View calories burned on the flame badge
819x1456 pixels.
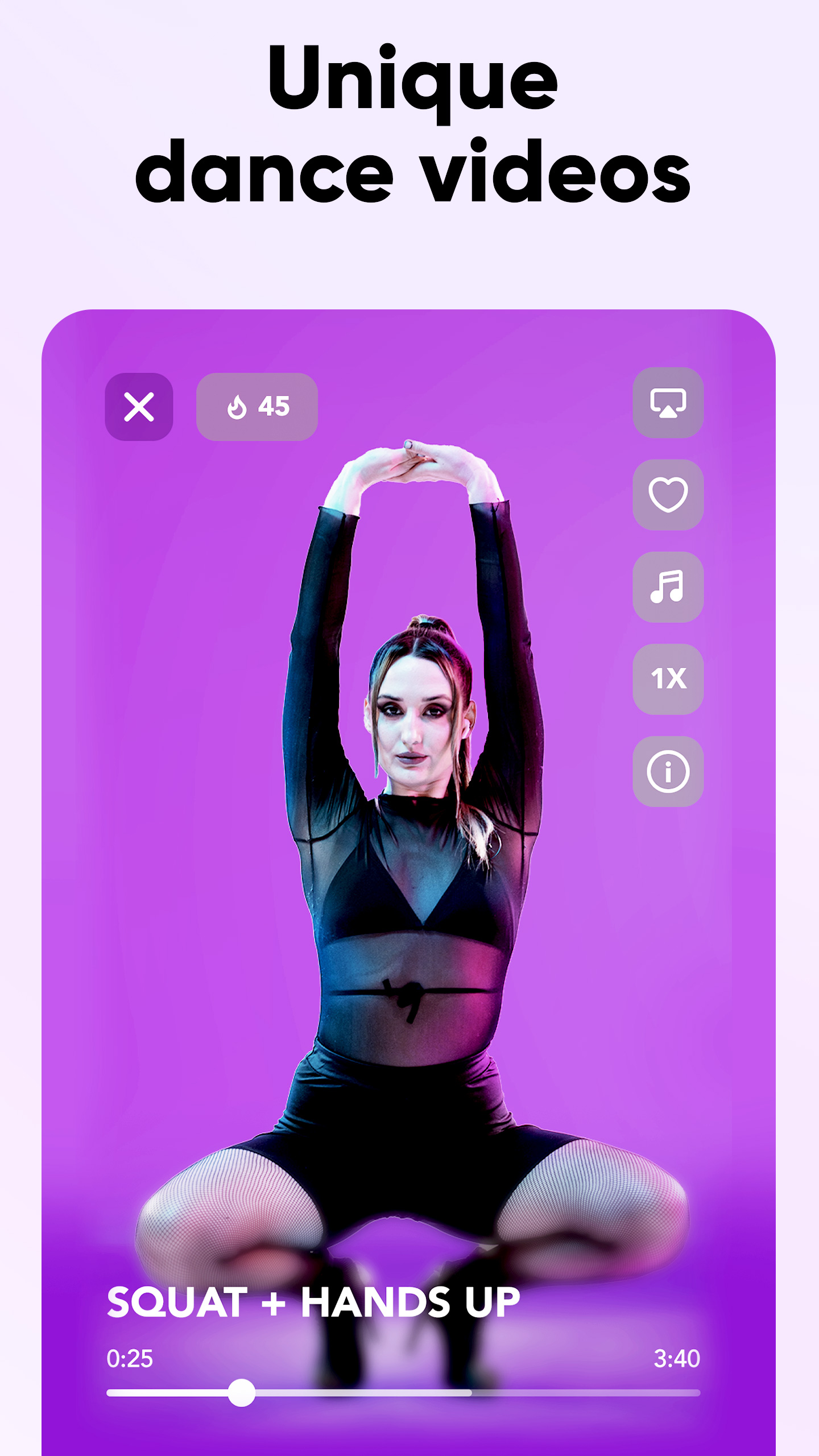(257, 405)
